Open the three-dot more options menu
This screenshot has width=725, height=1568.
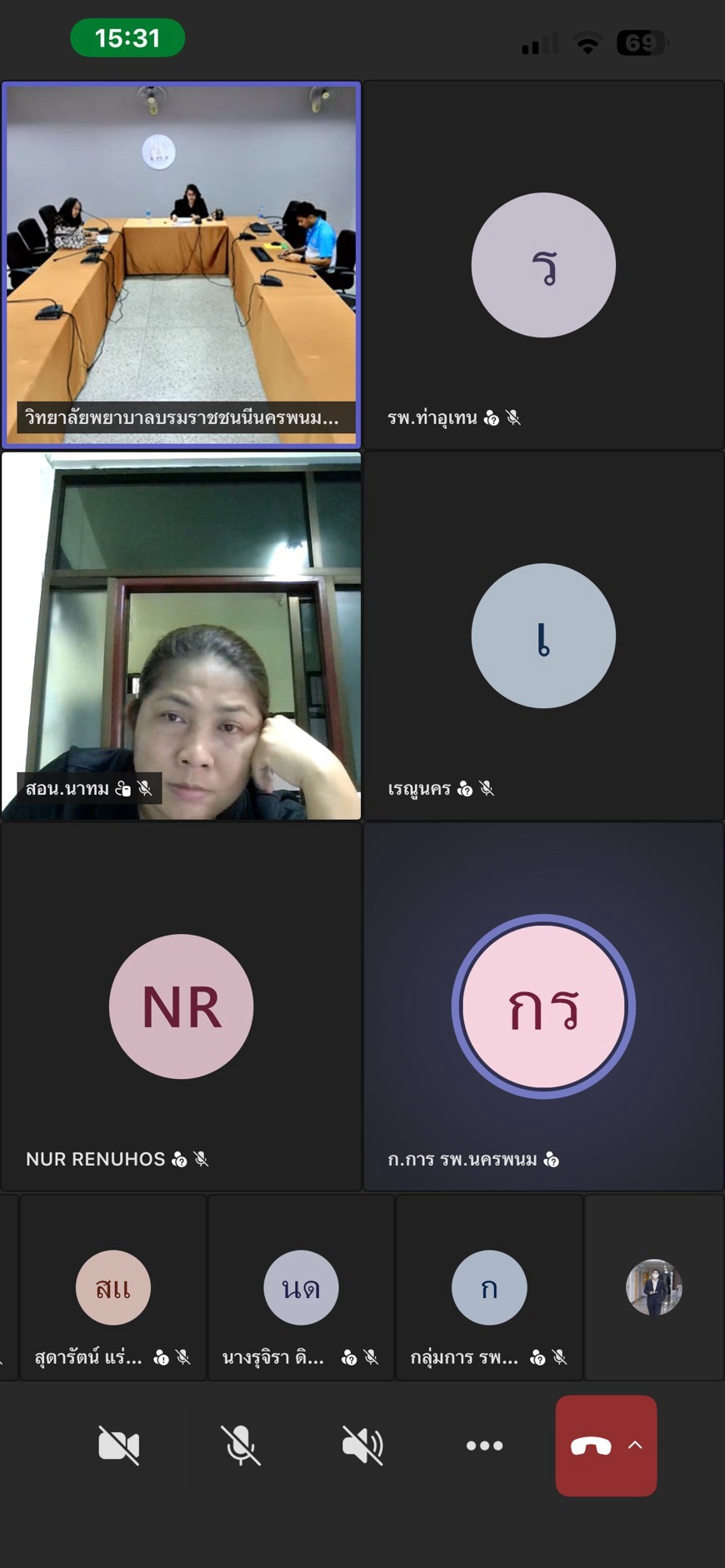(x=484, y=1446)
